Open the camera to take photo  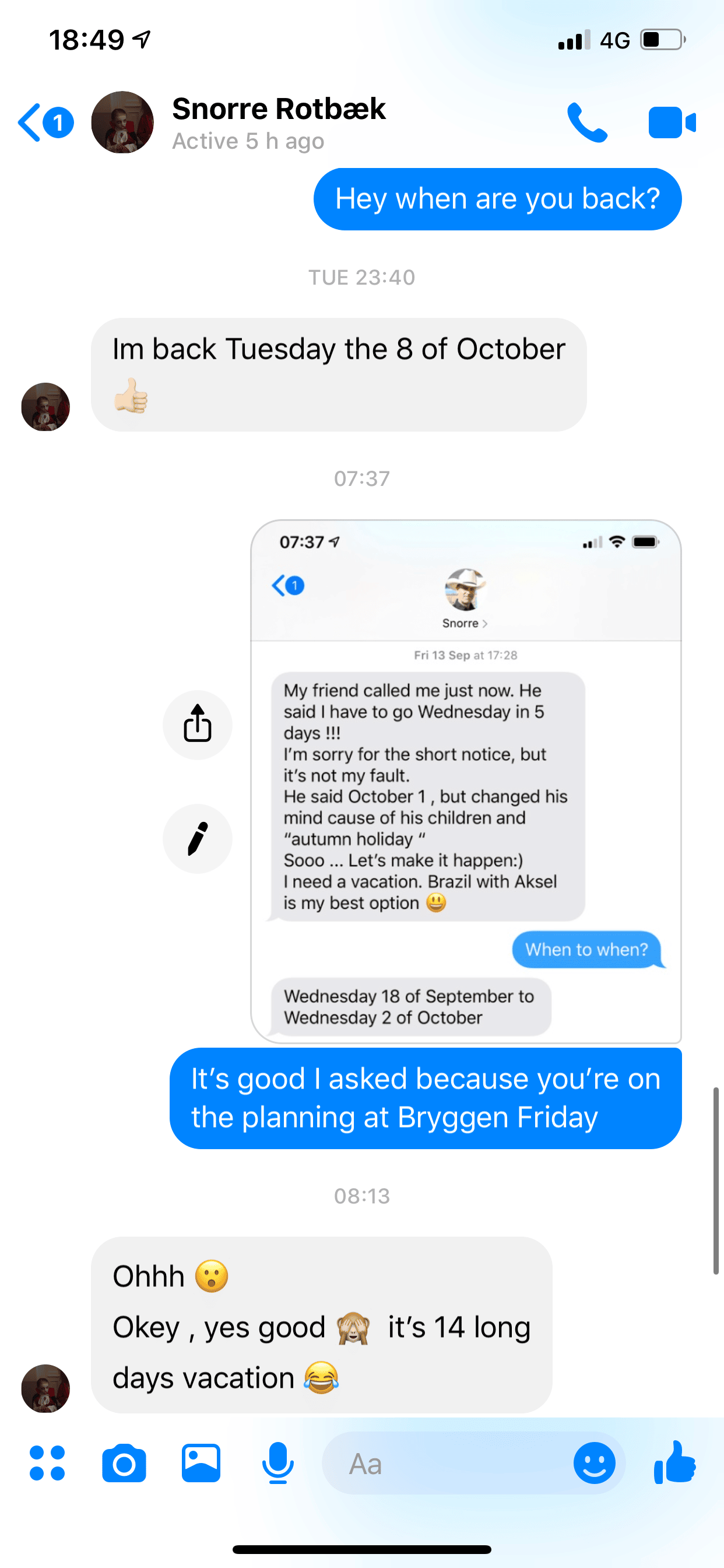pyautogui.click(x=124, y=1462)
